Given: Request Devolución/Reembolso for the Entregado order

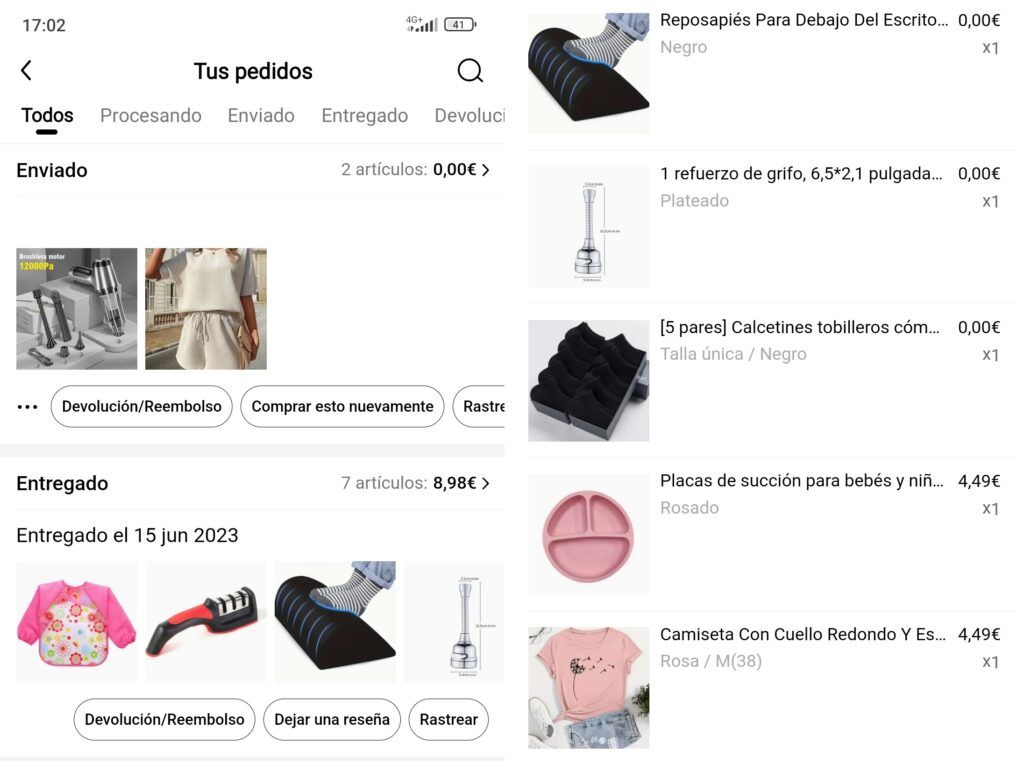Looking at the screenshot, I should coord(164,720).
